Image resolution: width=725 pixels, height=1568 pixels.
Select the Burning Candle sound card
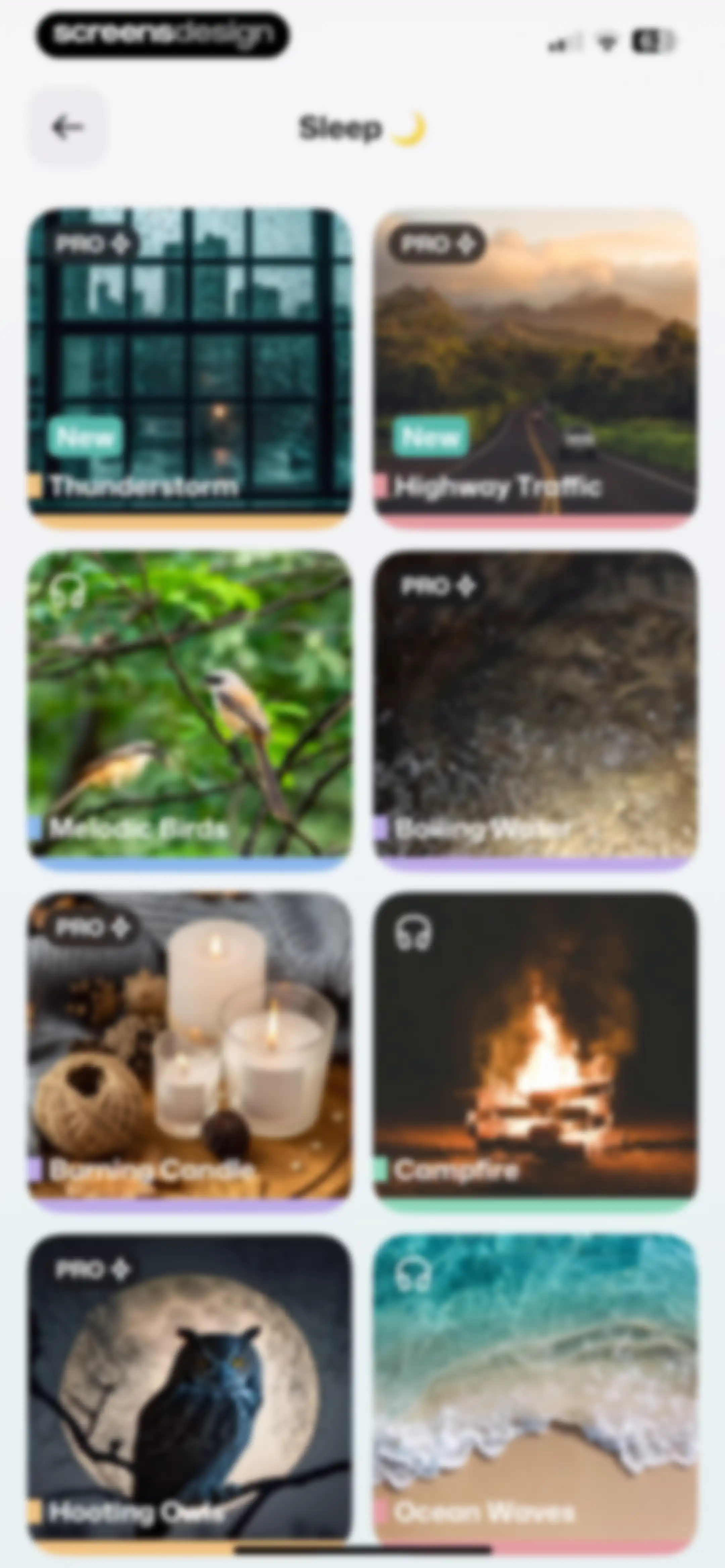pos(190,1052)
